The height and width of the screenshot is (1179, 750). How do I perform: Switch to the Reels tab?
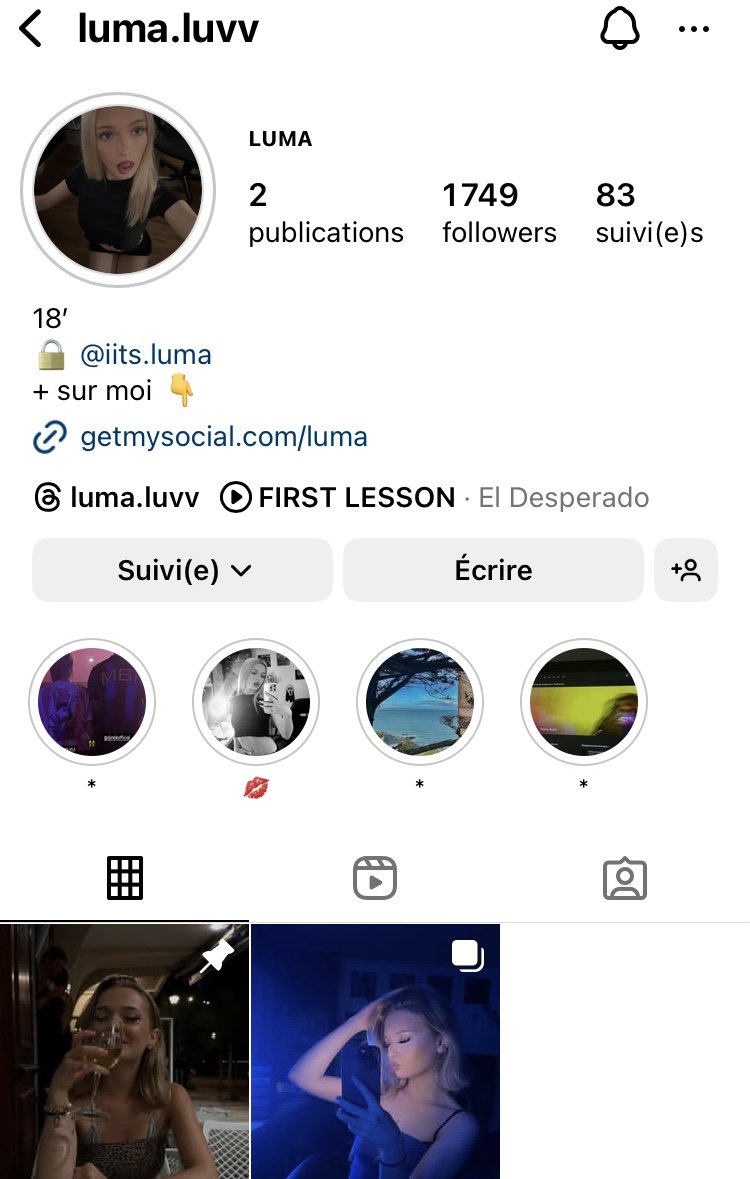pyautogui.click(x=375, y=879)
